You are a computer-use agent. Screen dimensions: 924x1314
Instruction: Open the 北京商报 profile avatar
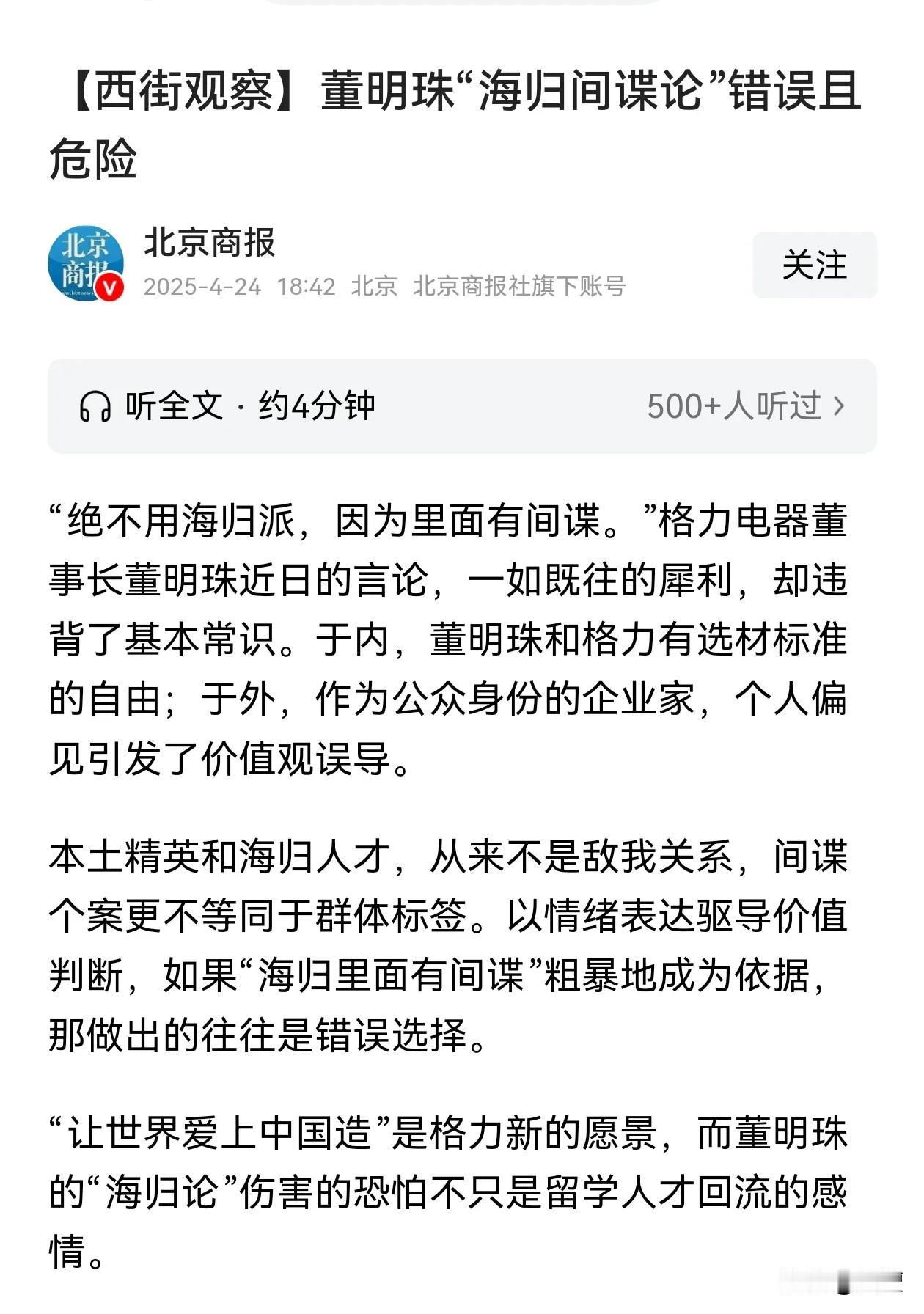click(x=86, y=264)
